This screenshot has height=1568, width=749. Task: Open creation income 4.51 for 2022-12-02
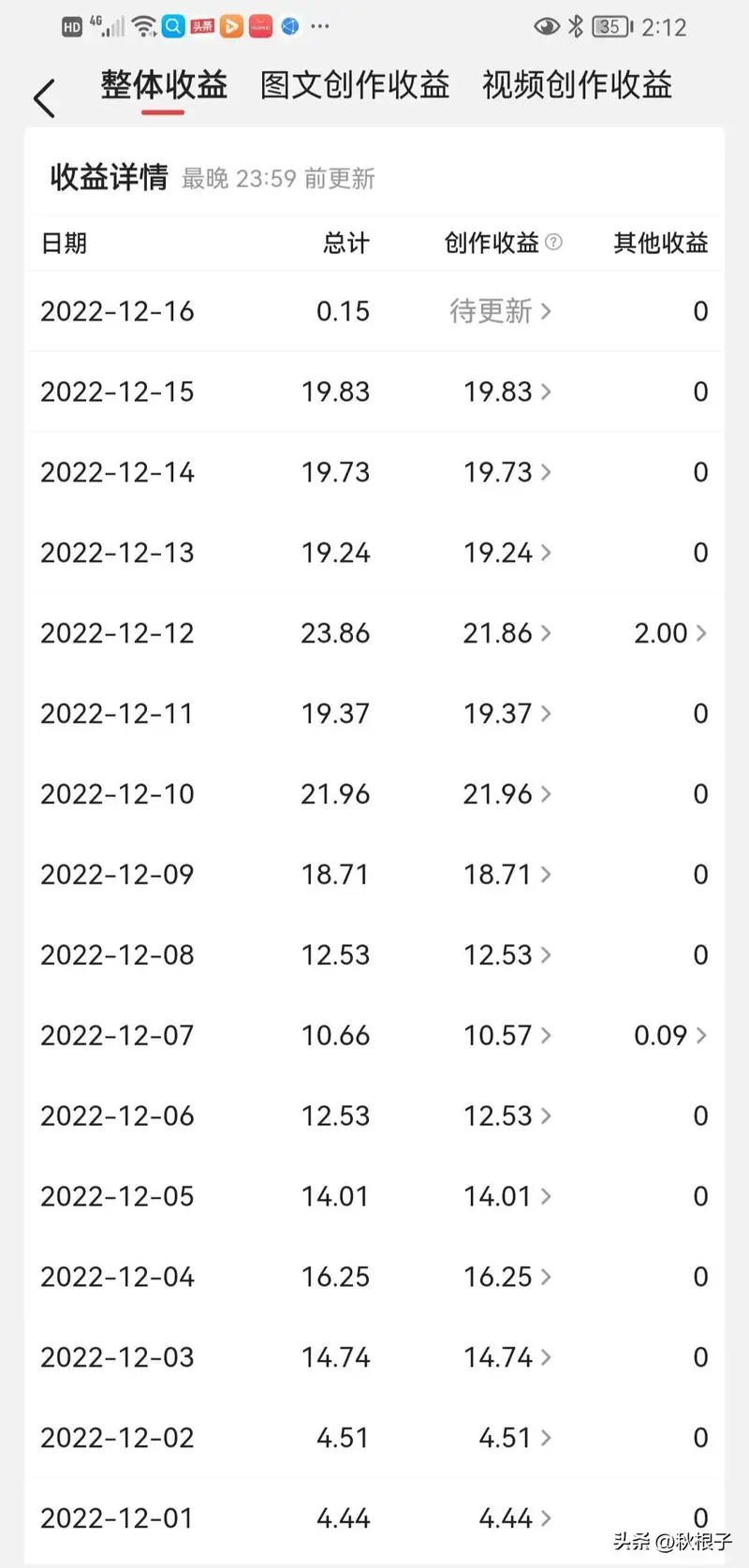(x=515, y=1439)
